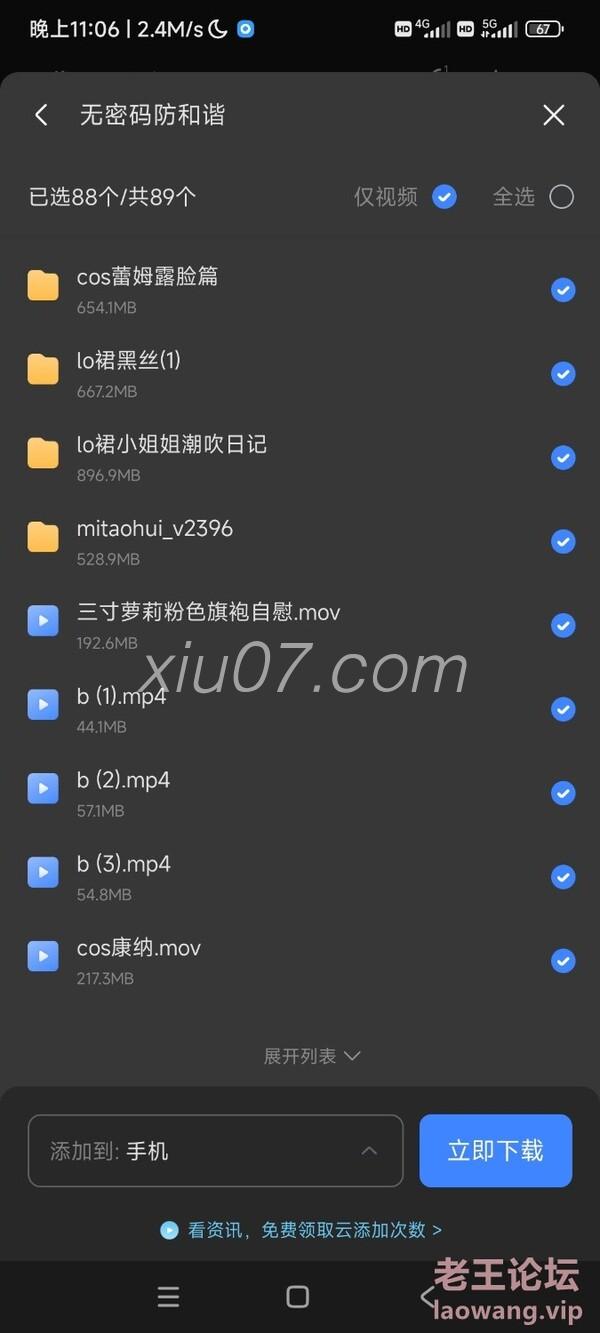Expand the full list with 展开列表
The image size is (600, 1333).
(x=312, y=1056)
